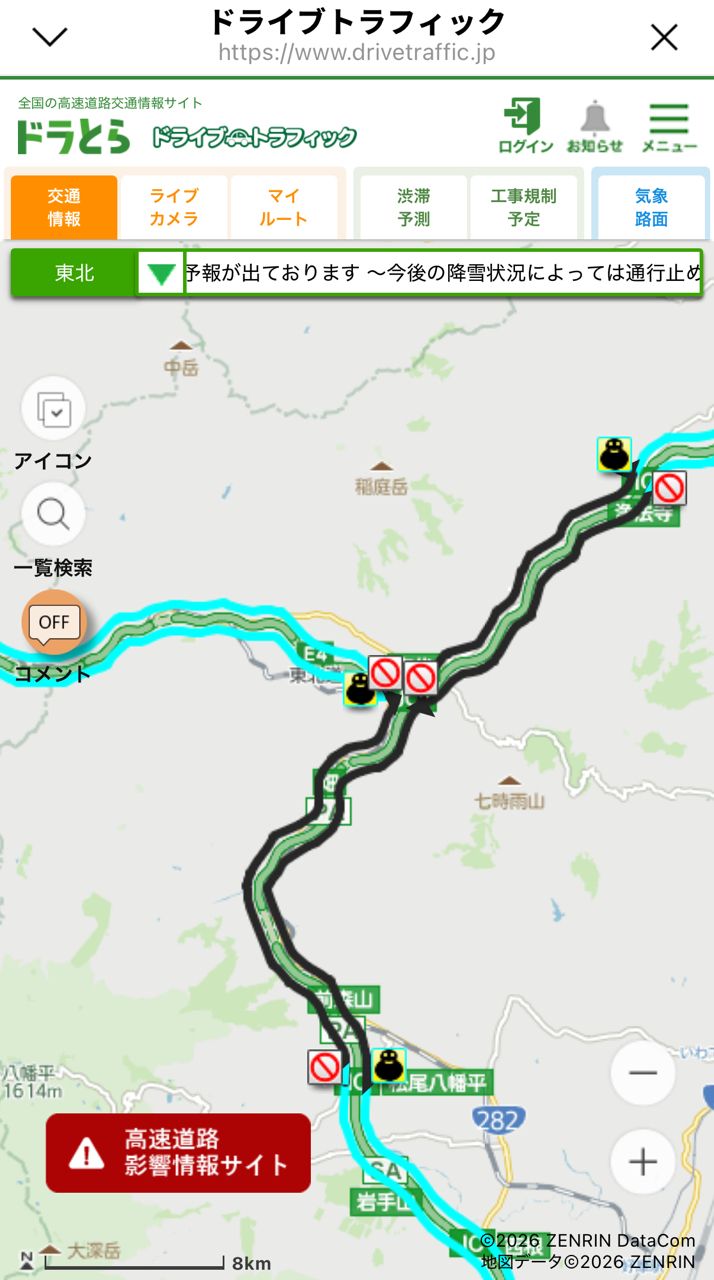Open the 渋滞予測 tab

[413, 208]
